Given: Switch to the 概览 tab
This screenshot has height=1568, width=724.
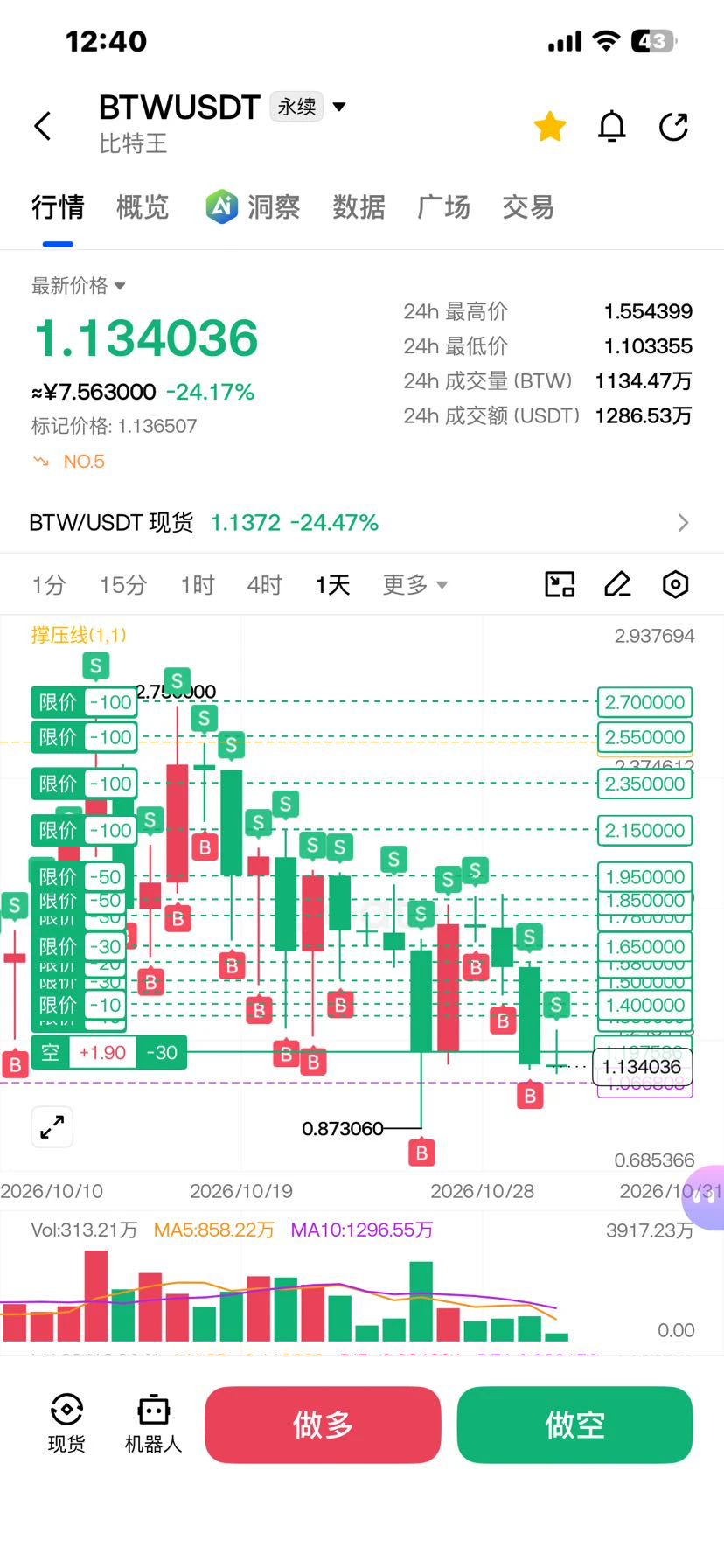Looking at the screenshot, I should [x=143, y=207].
